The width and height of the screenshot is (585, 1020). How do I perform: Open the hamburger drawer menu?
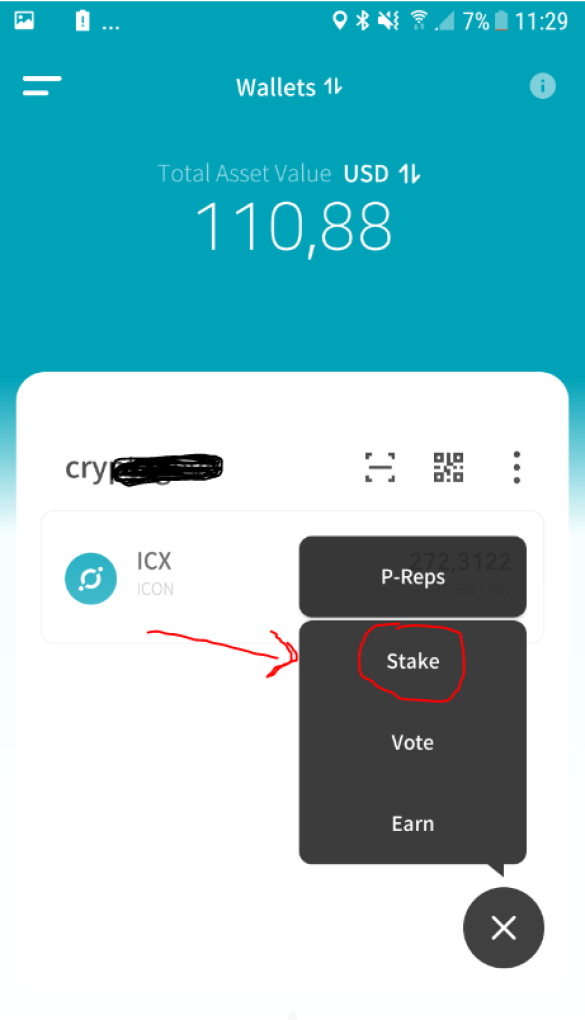pyautogui.click(x=42, y=85)
